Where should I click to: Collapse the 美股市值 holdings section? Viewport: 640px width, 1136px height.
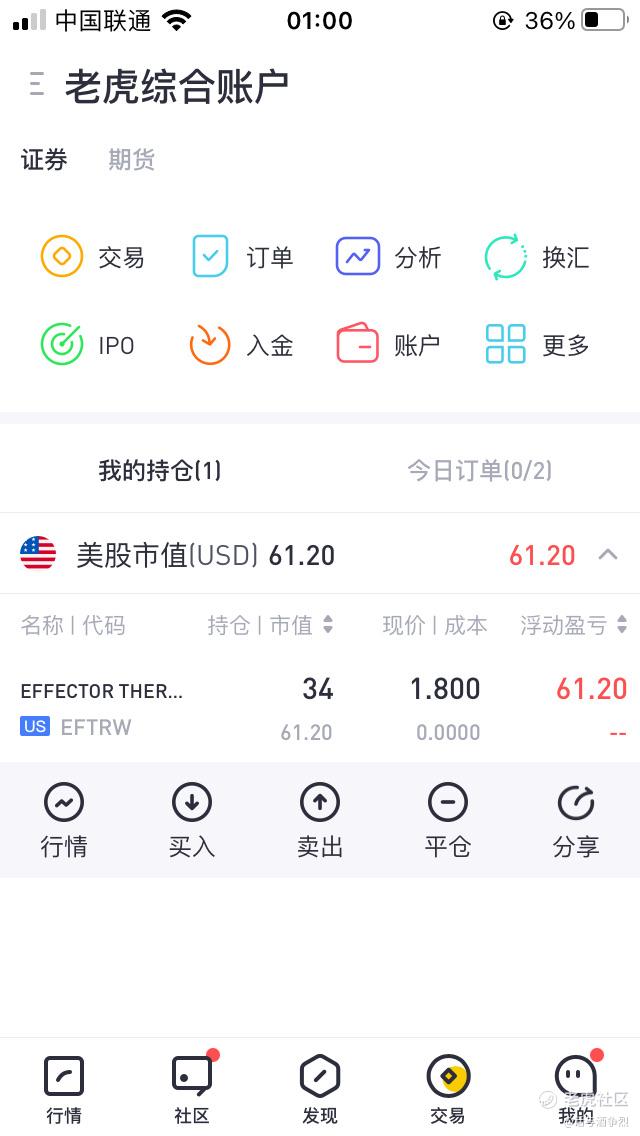pyautogui.click(x=608, y=554)
